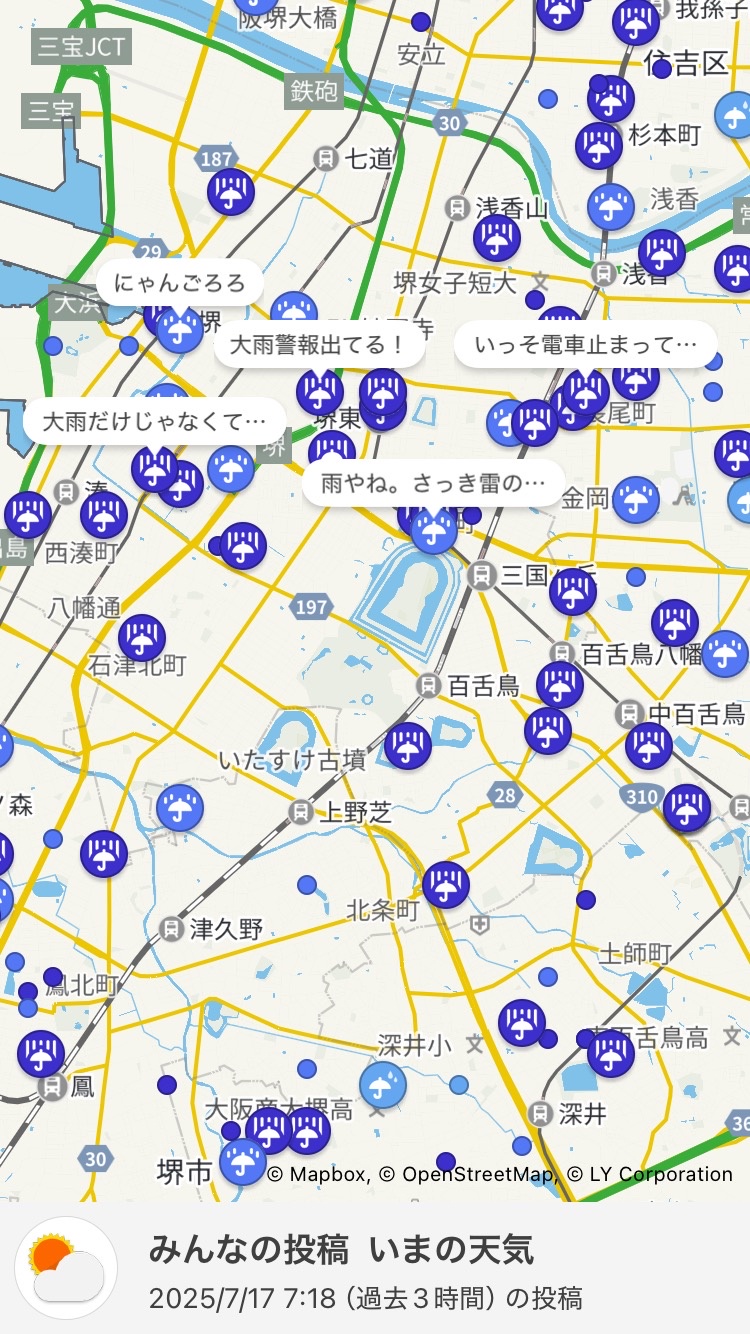Open the にゃんごろろ post bubble
Viewport: 750px width, 1334px height.
point(180,283)
